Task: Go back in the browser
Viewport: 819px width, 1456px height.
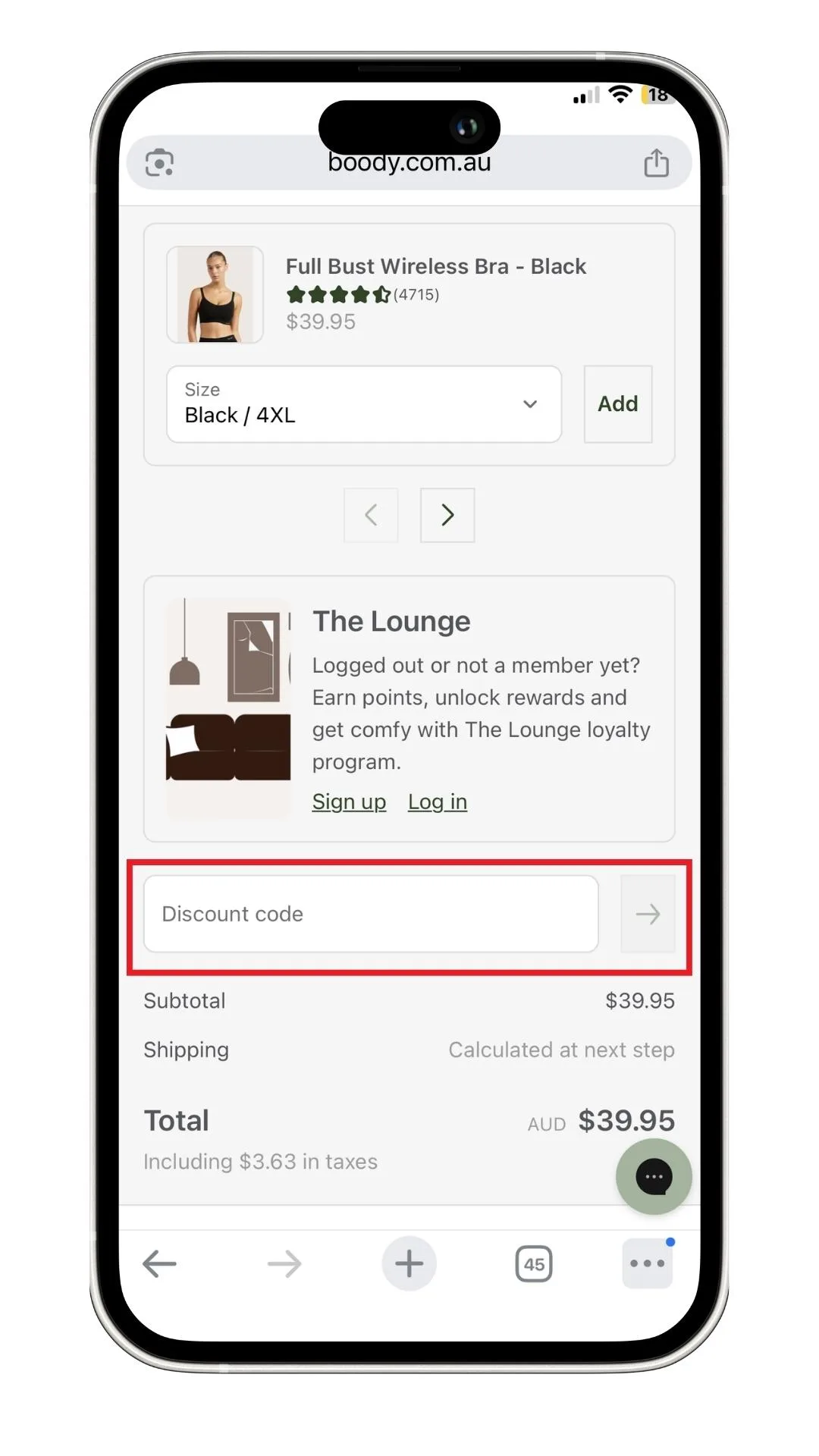Action: pos(160,1264)
